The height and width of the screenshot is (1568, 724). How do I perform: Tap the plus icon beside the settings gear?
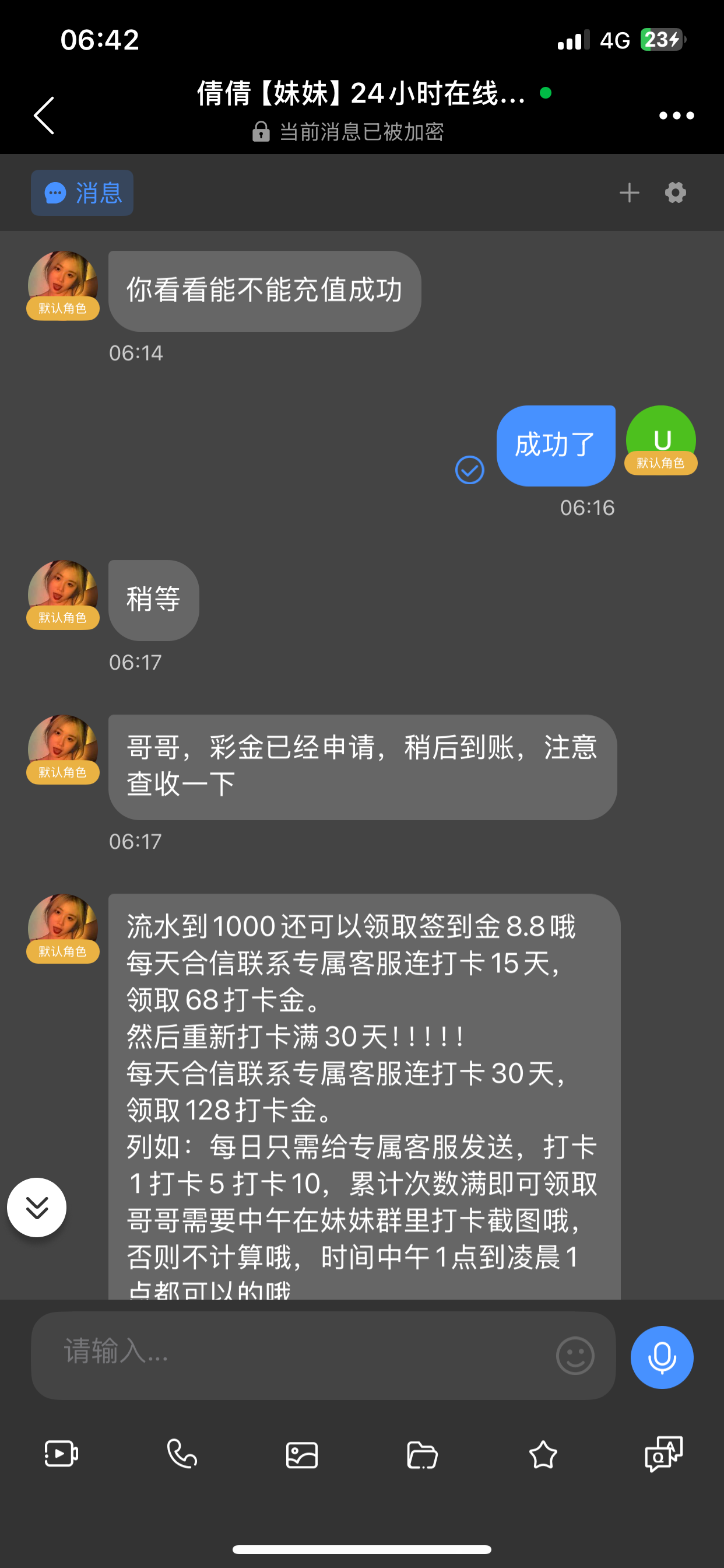[x=629, y=193]
